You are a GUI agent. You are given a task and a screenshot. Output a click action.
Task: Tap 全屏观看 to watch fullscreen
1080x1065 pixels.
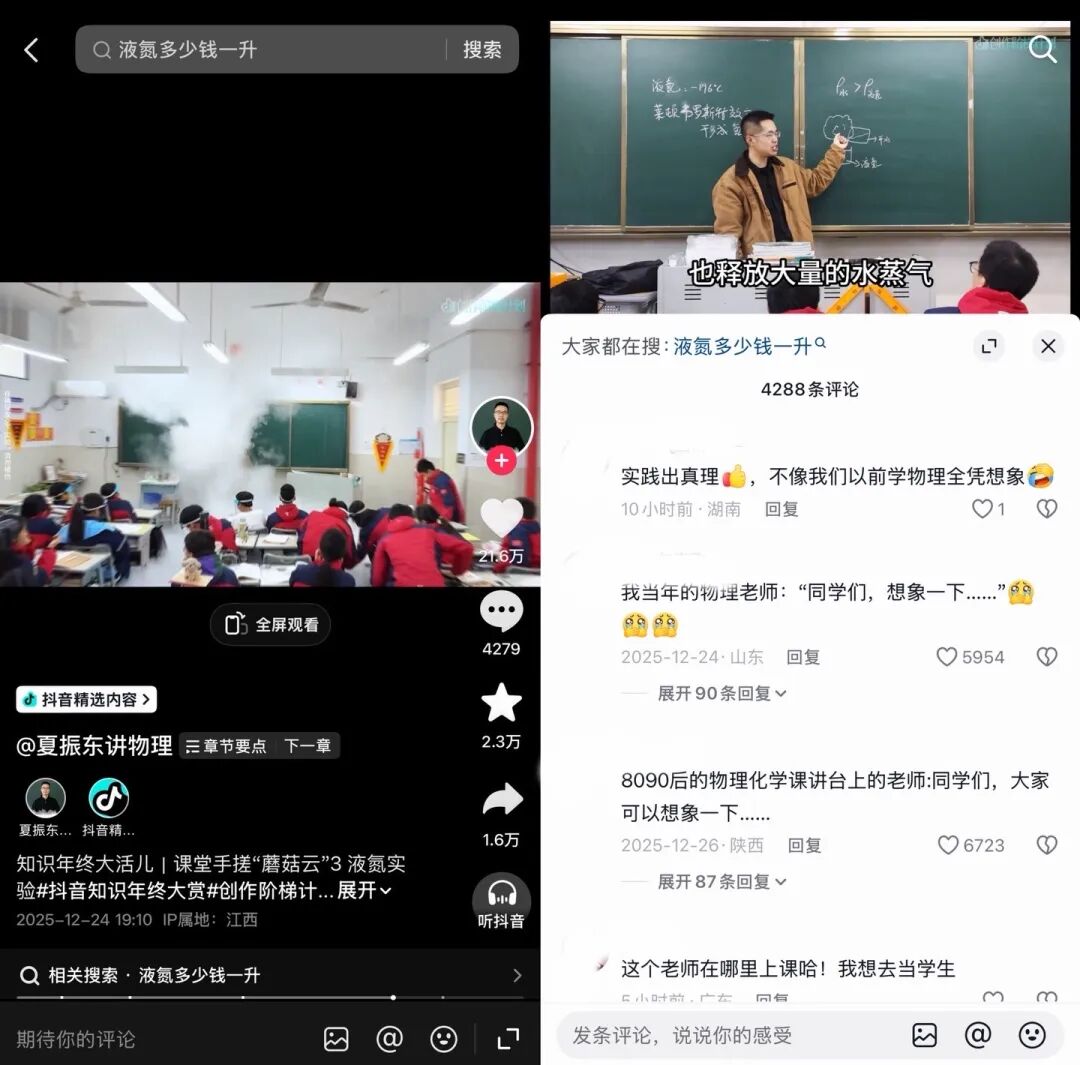(x=271, y=625)
